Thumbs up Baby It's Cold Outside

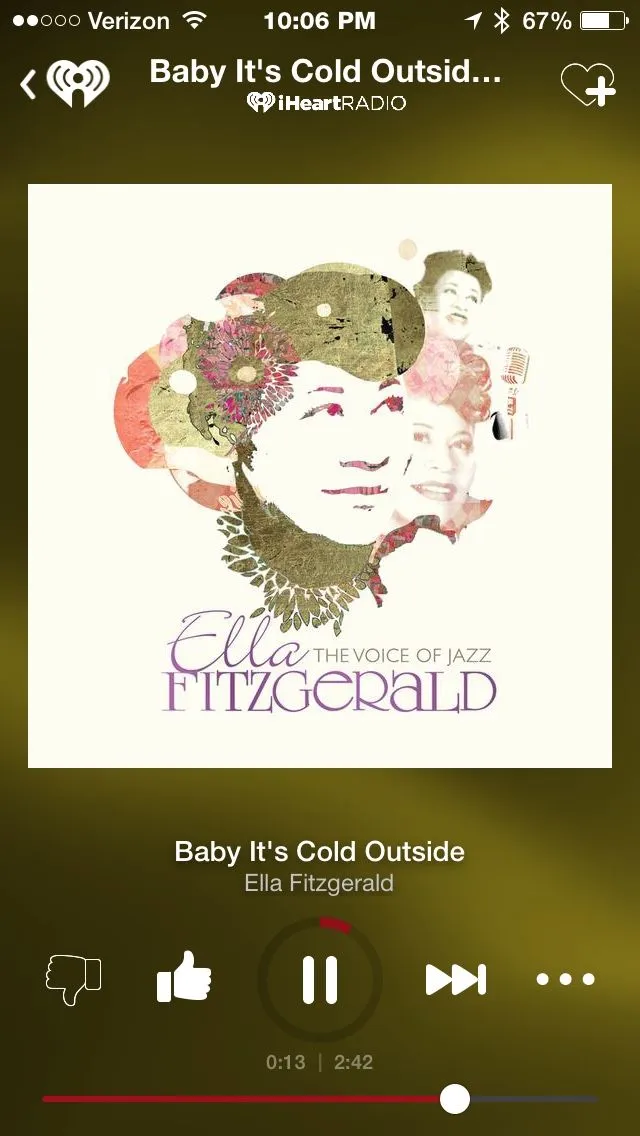click(185, 977)
